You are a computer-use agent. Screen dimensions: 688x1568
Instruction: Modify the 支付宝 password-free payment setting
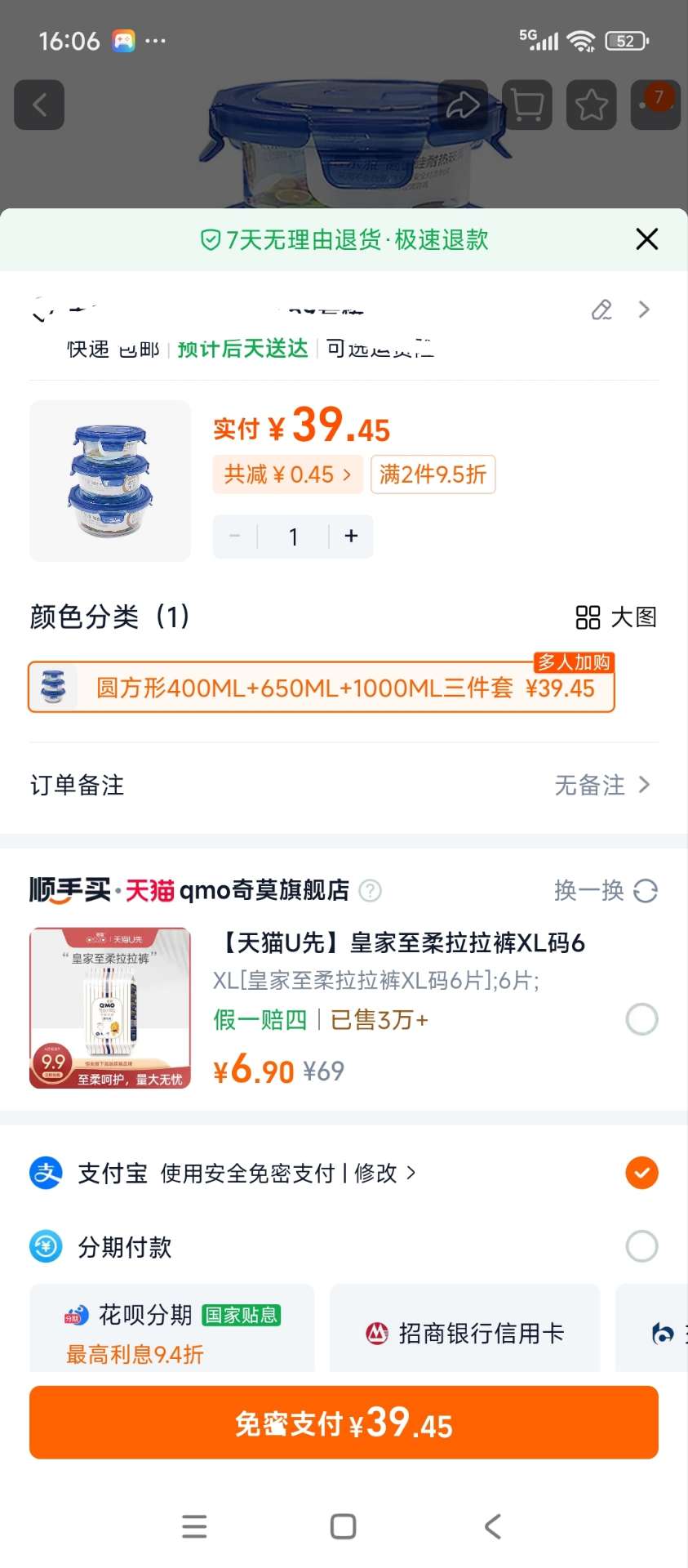click(384, 1174)
